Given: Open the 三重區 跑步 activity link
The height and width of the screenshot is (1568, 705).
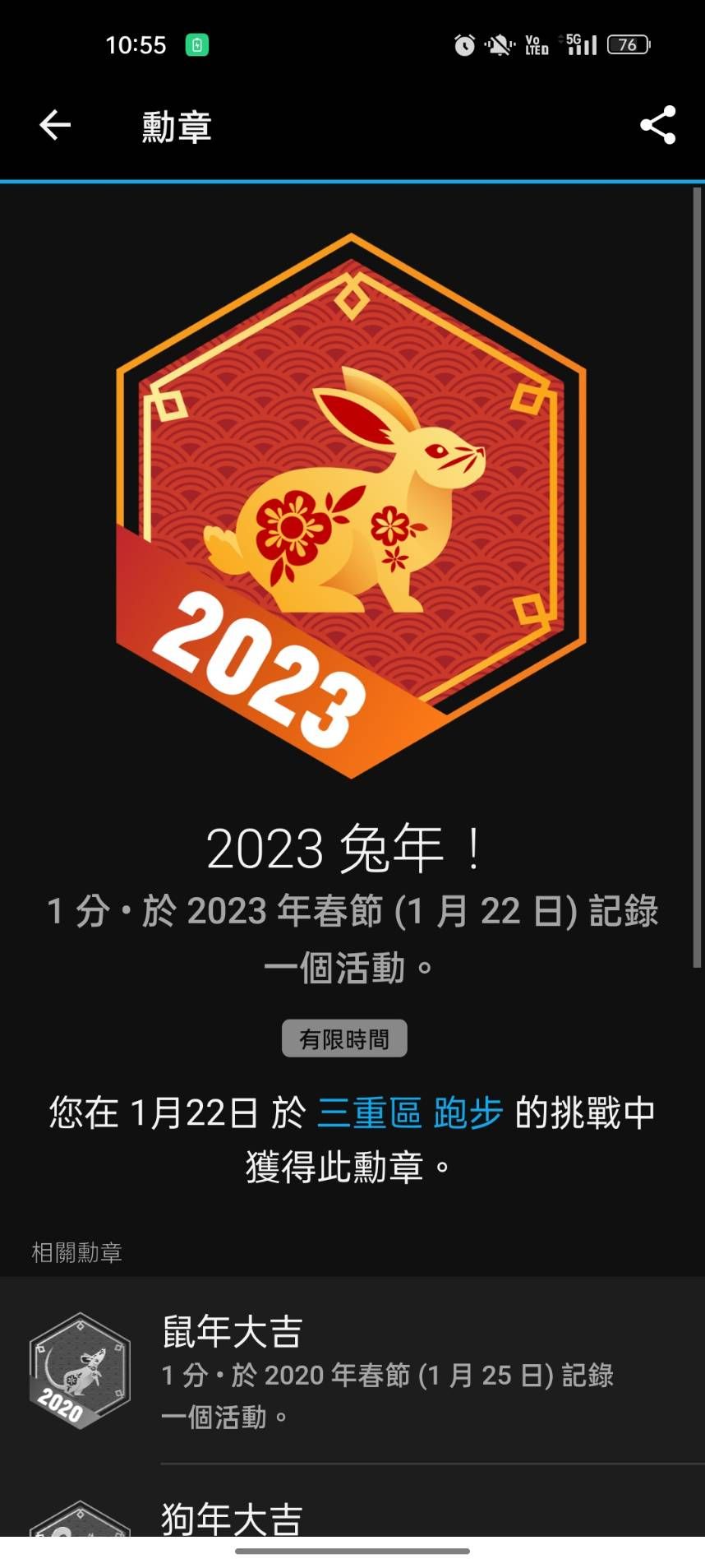Looking at the screenshot, I should coord(409,1113).
